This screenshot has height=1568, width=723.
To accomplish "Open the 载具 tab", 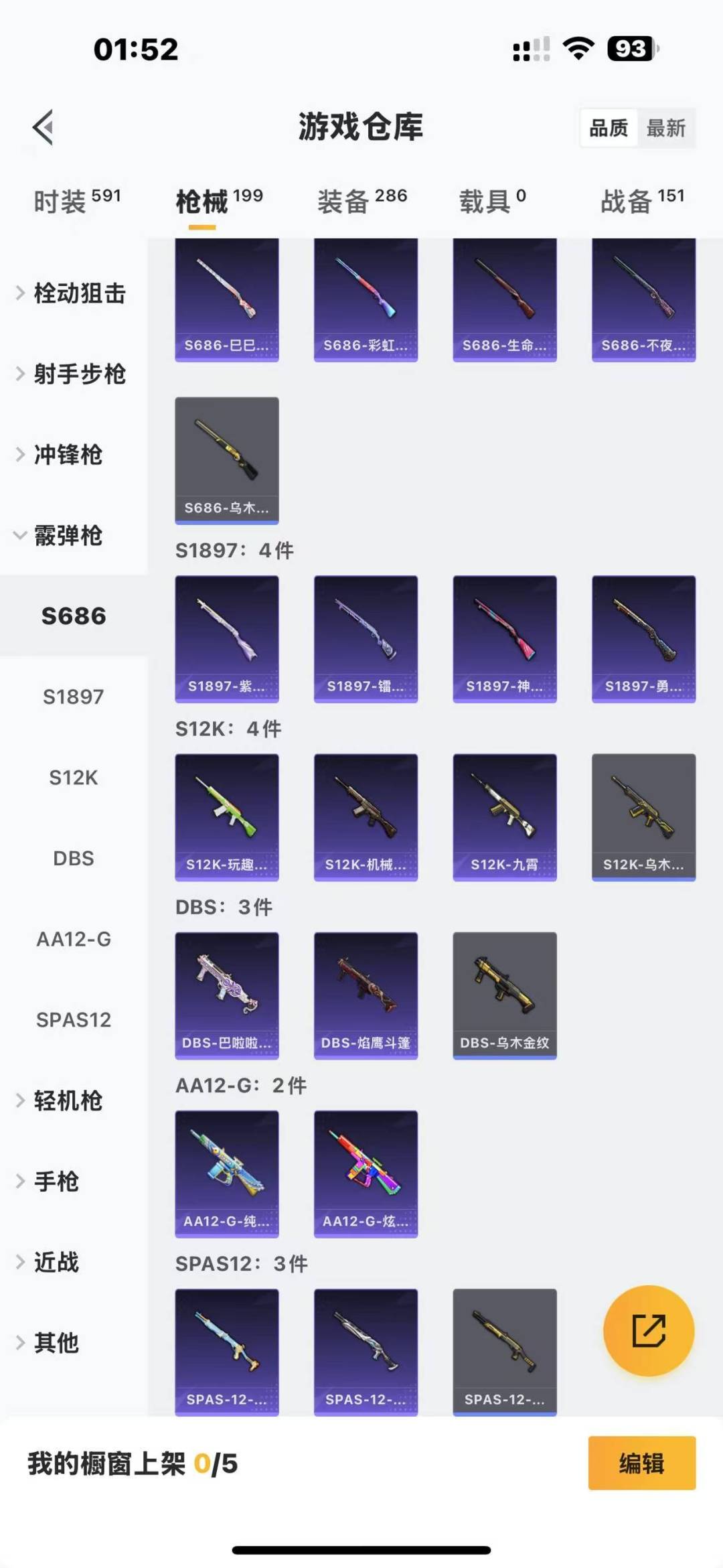I will [493, 200].
